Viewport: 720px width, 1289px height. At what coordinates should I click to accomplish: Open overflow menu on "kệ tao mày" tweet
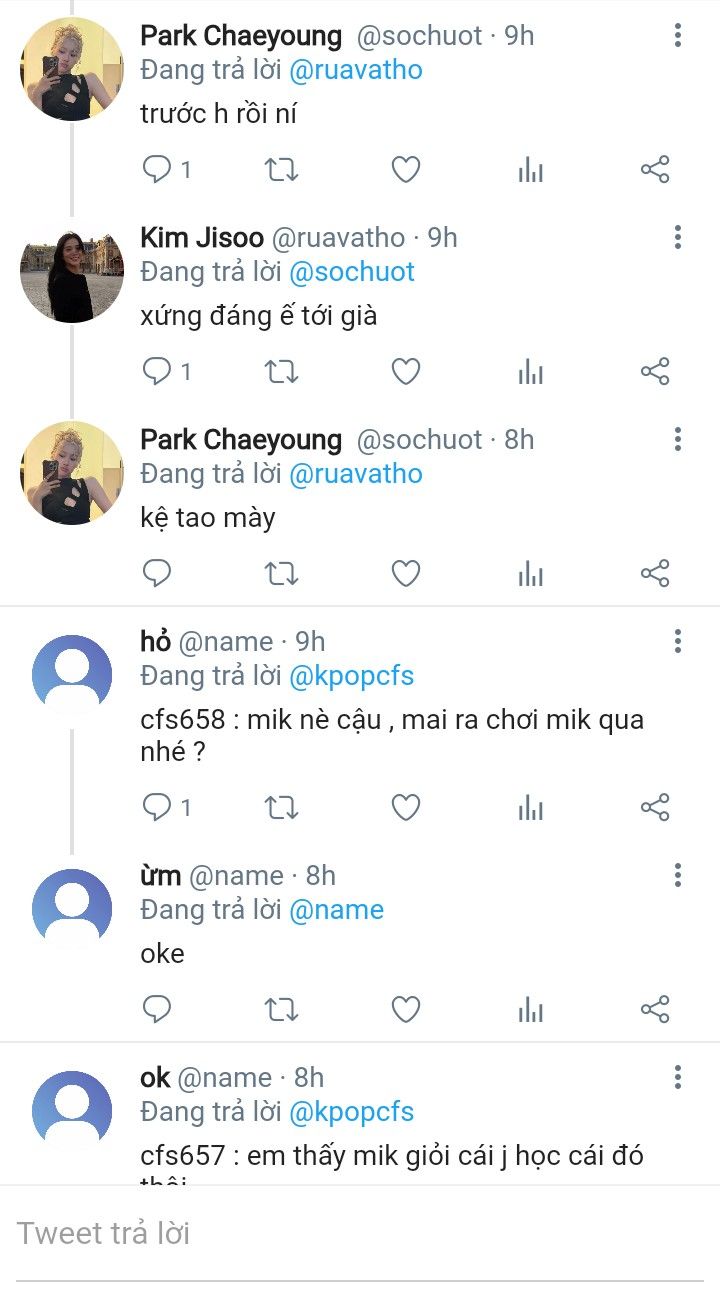pyautogui.click(x=678, y=440)
